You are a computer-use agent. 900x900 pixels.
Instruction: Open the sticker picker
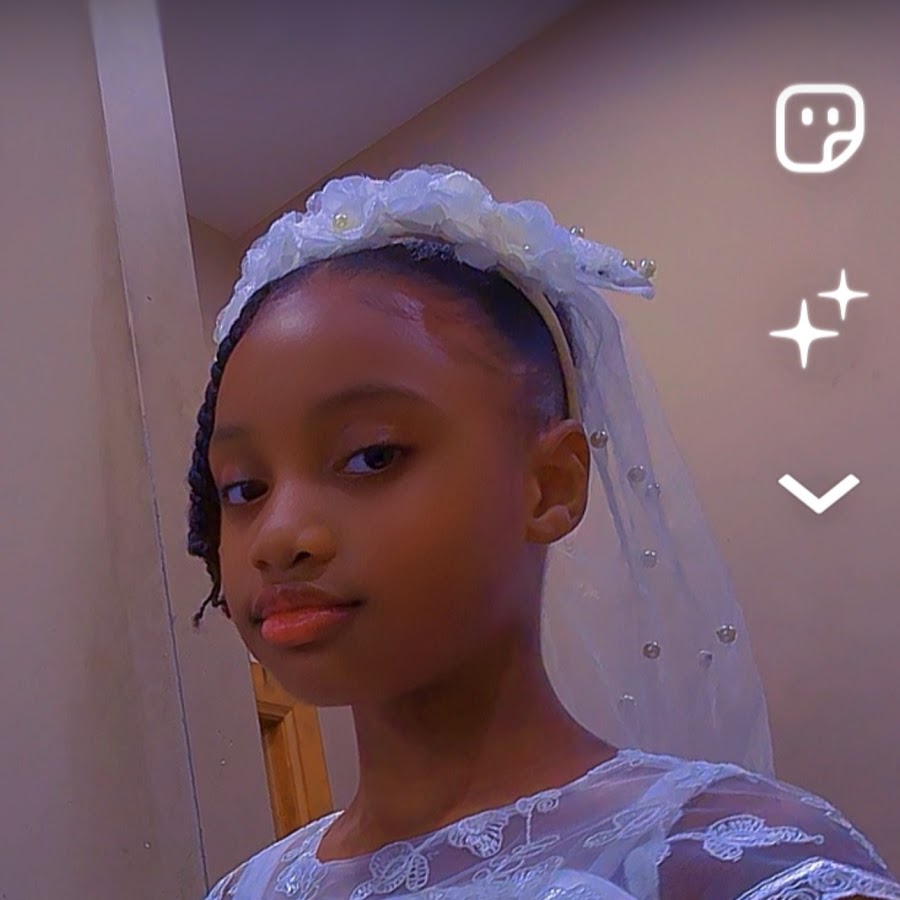[x=819, y=128]
